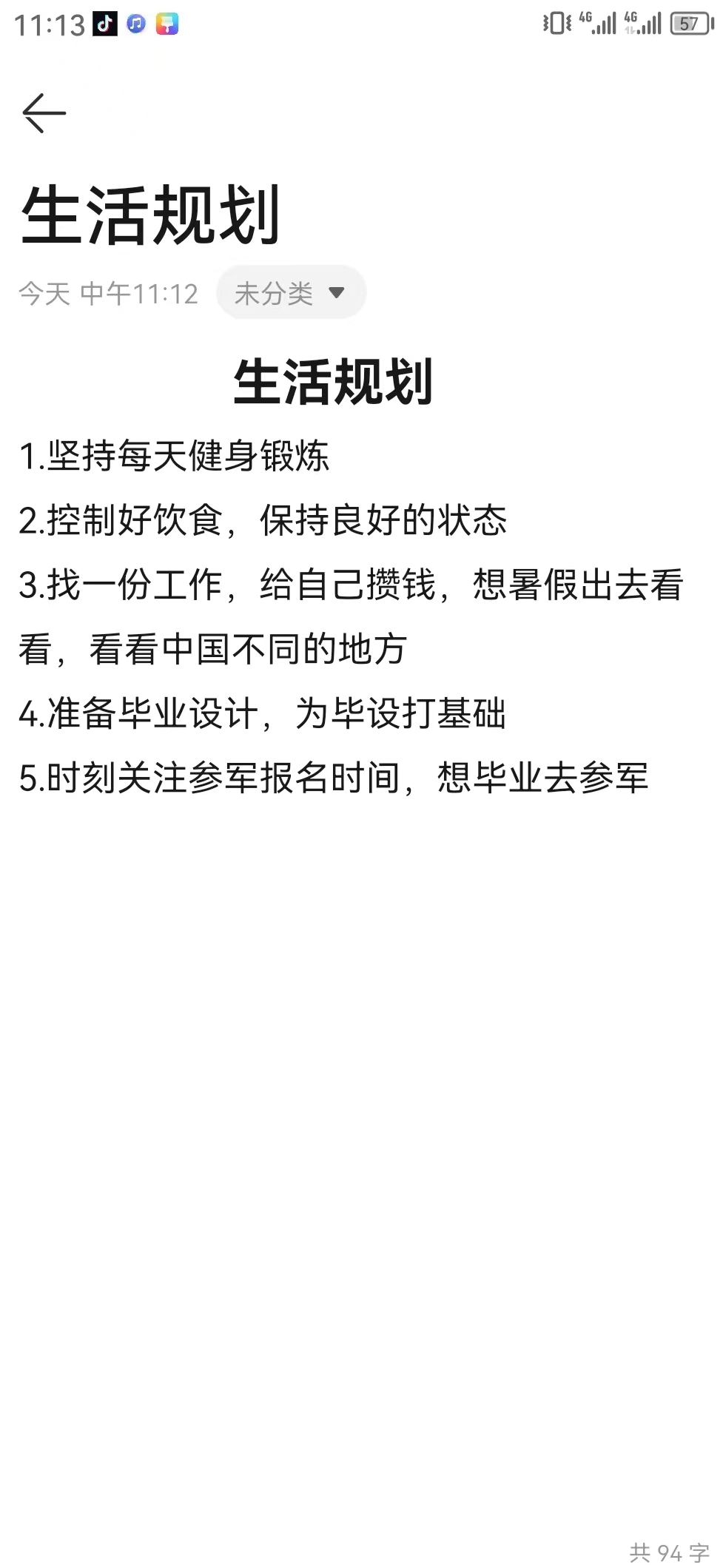Tap the 生活规划 title to edit
Image resolution: width=723 pixels, height=1568 pixels.
(150, 215)
